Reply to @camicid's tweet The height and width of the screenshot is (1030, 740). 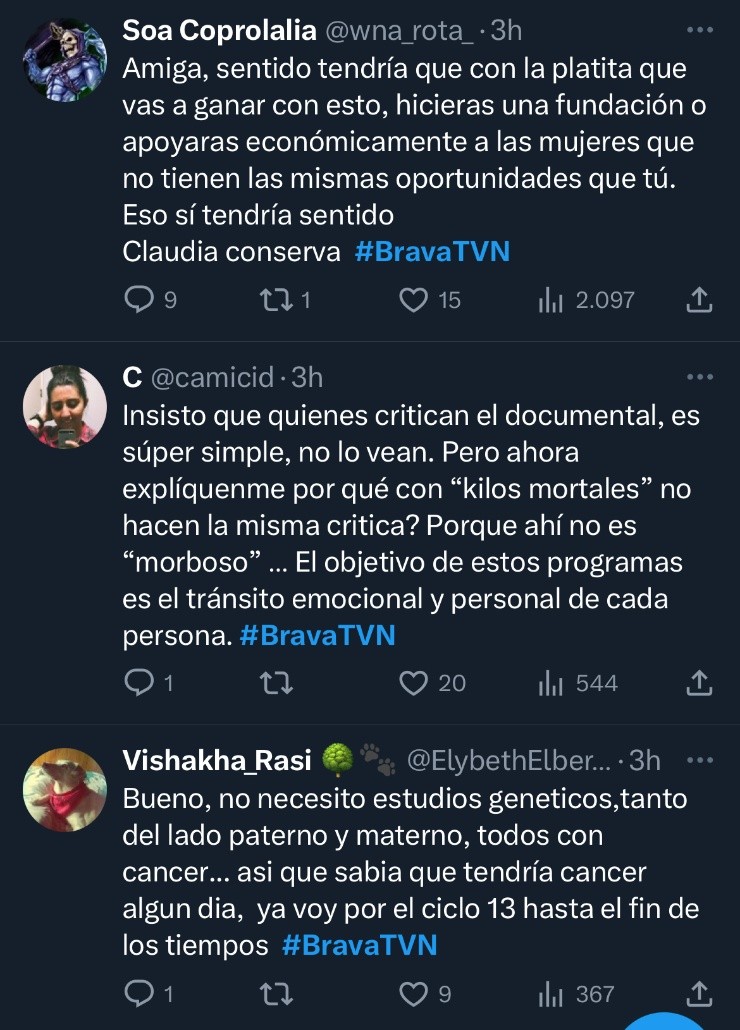point(135,683)
